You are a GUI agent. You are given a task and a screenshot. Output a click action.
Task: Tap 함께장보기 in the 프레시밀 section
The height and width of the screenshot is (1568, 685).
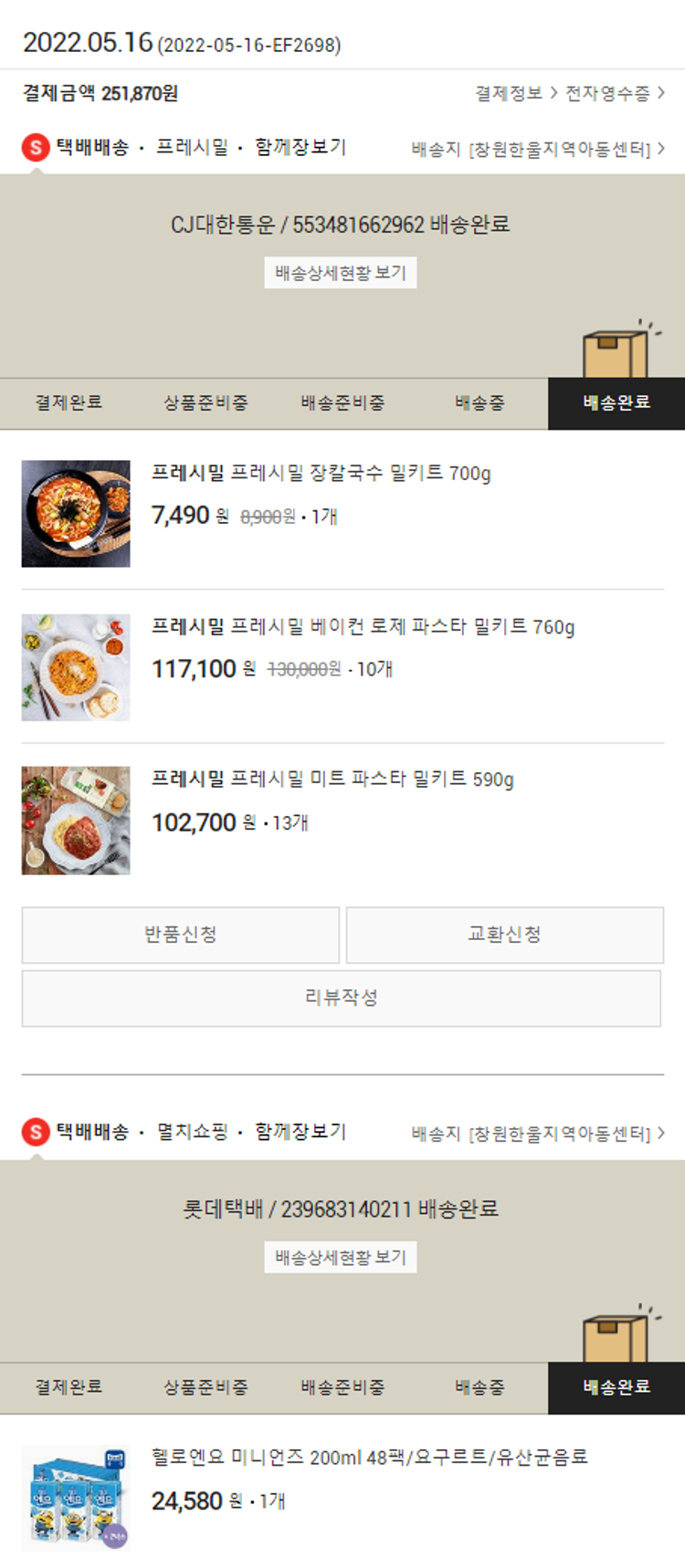300,147
